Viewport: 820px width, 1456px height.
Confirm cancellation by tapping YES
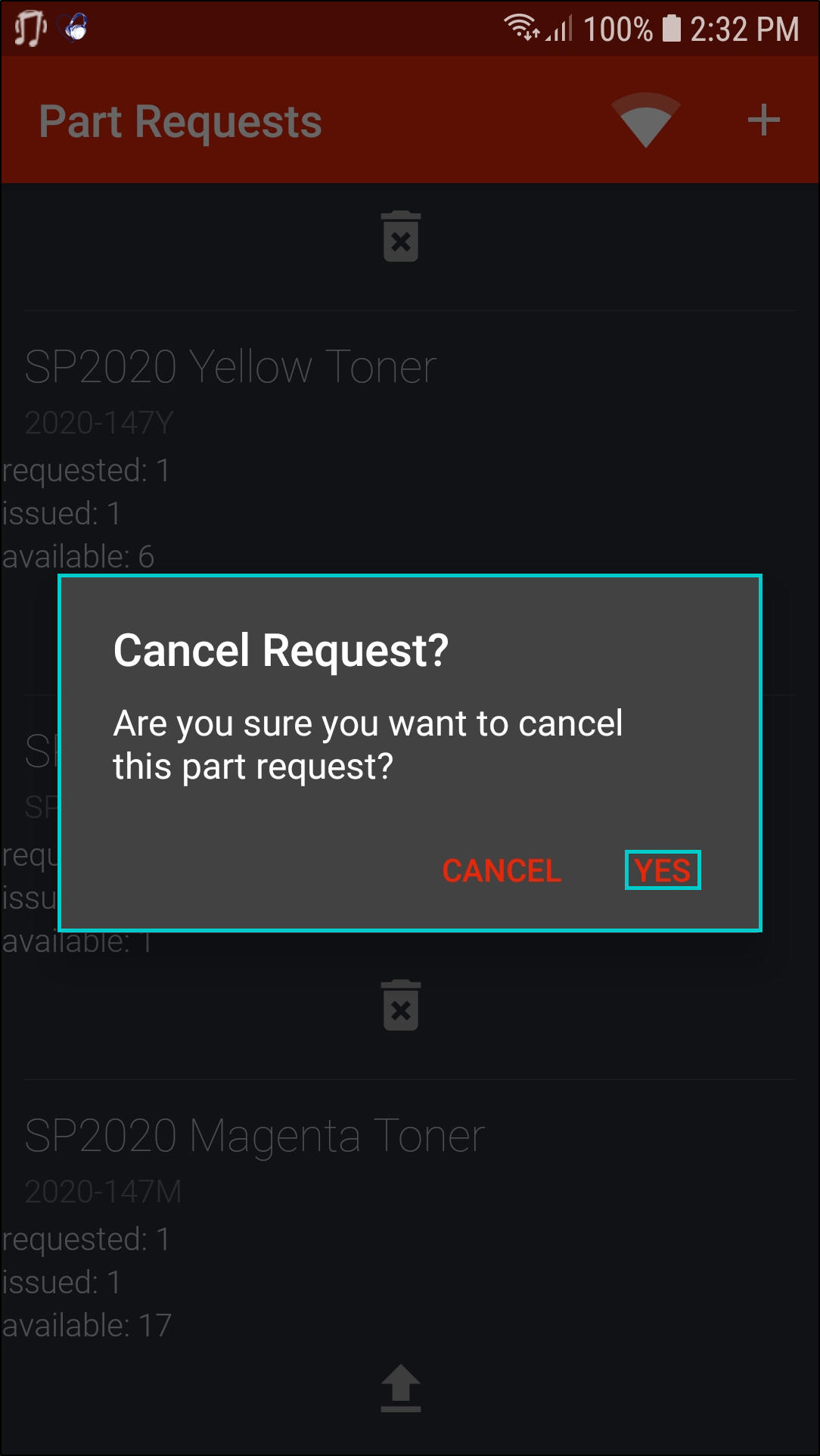663,870
